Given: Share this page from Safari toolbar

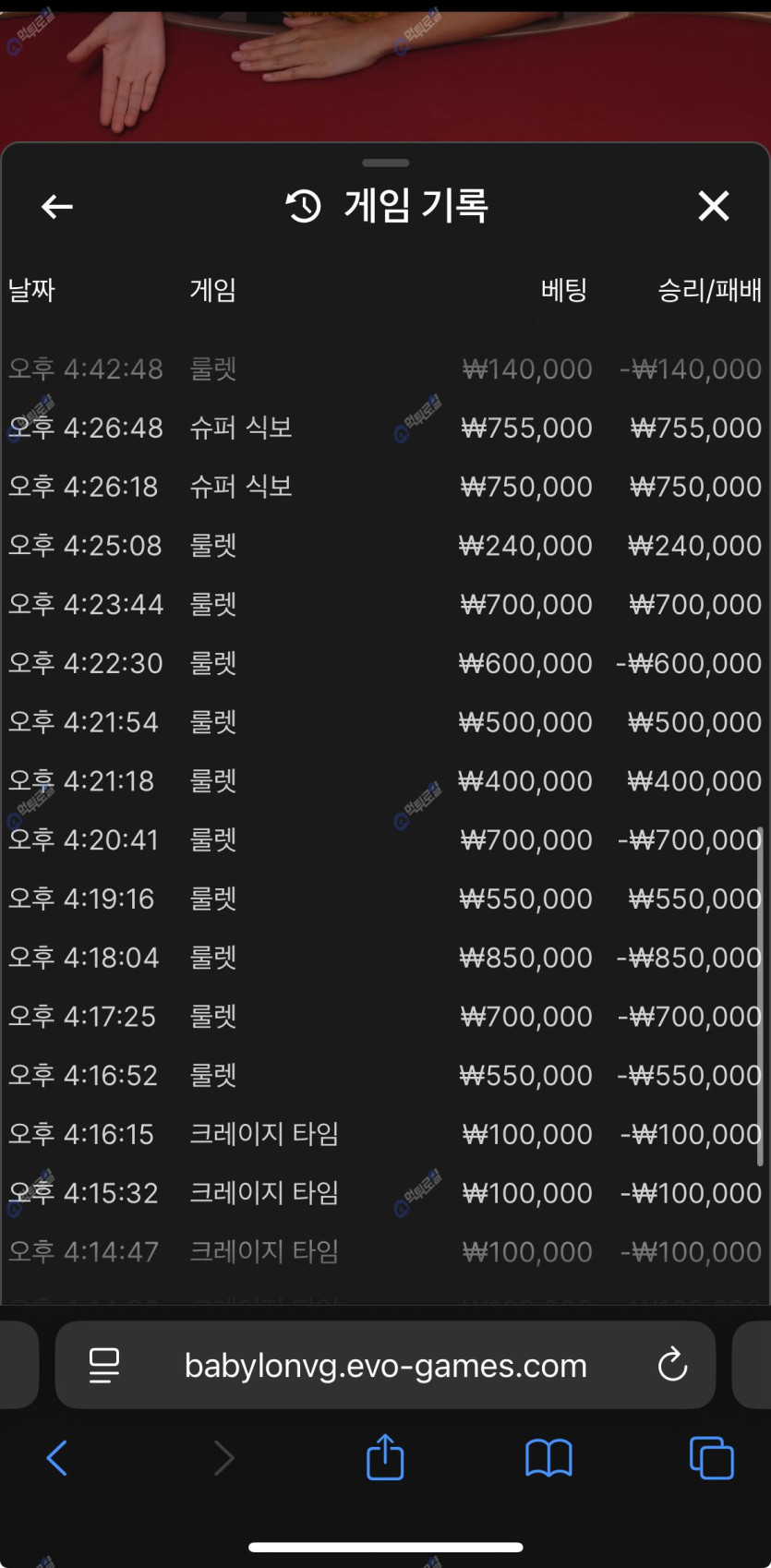Looking at the screenshot, I should tap(385, 1458).
